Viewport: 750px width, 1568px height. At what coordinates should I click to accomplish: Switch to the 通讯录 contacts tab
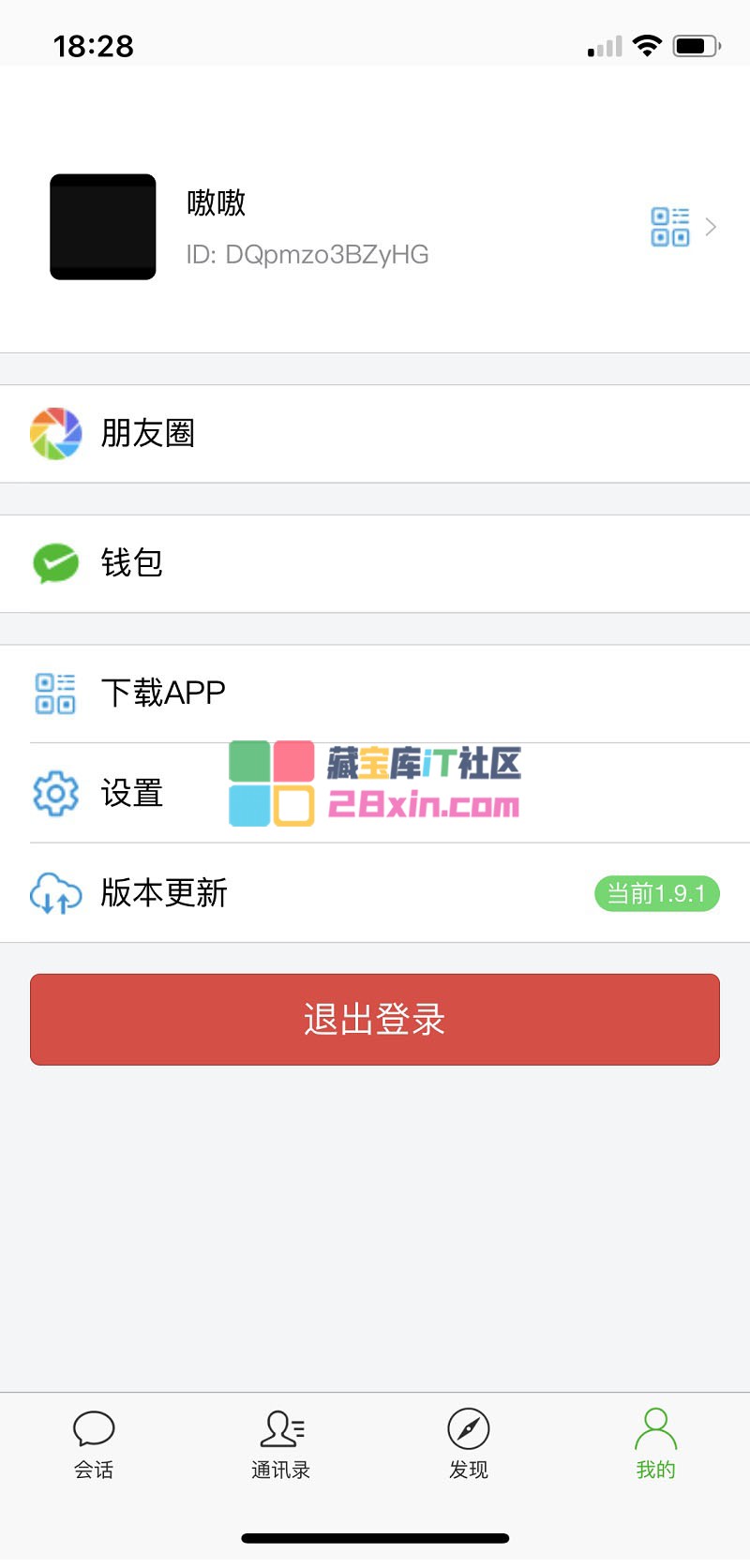coord(281,1443)
